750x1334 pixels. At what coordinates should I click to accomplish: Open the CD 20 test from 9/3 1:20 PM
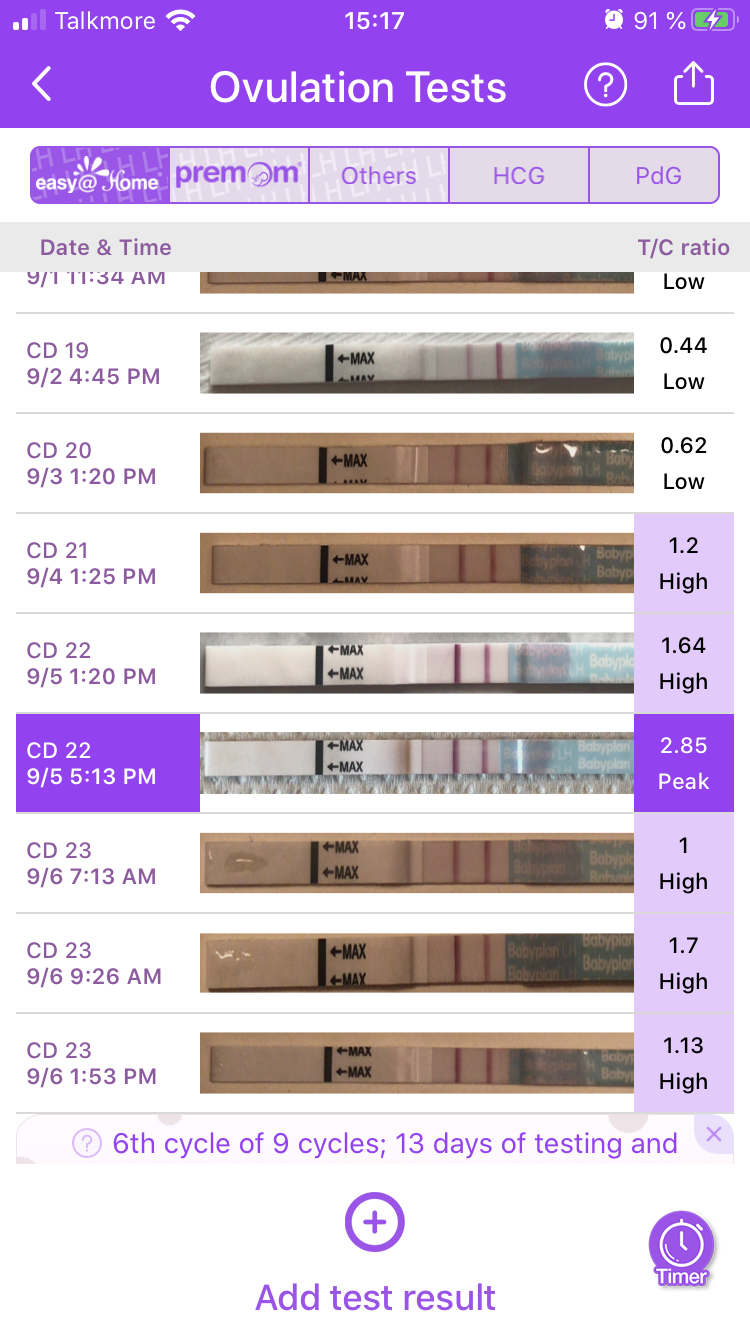pyautogui.click(x=375, y=463)
